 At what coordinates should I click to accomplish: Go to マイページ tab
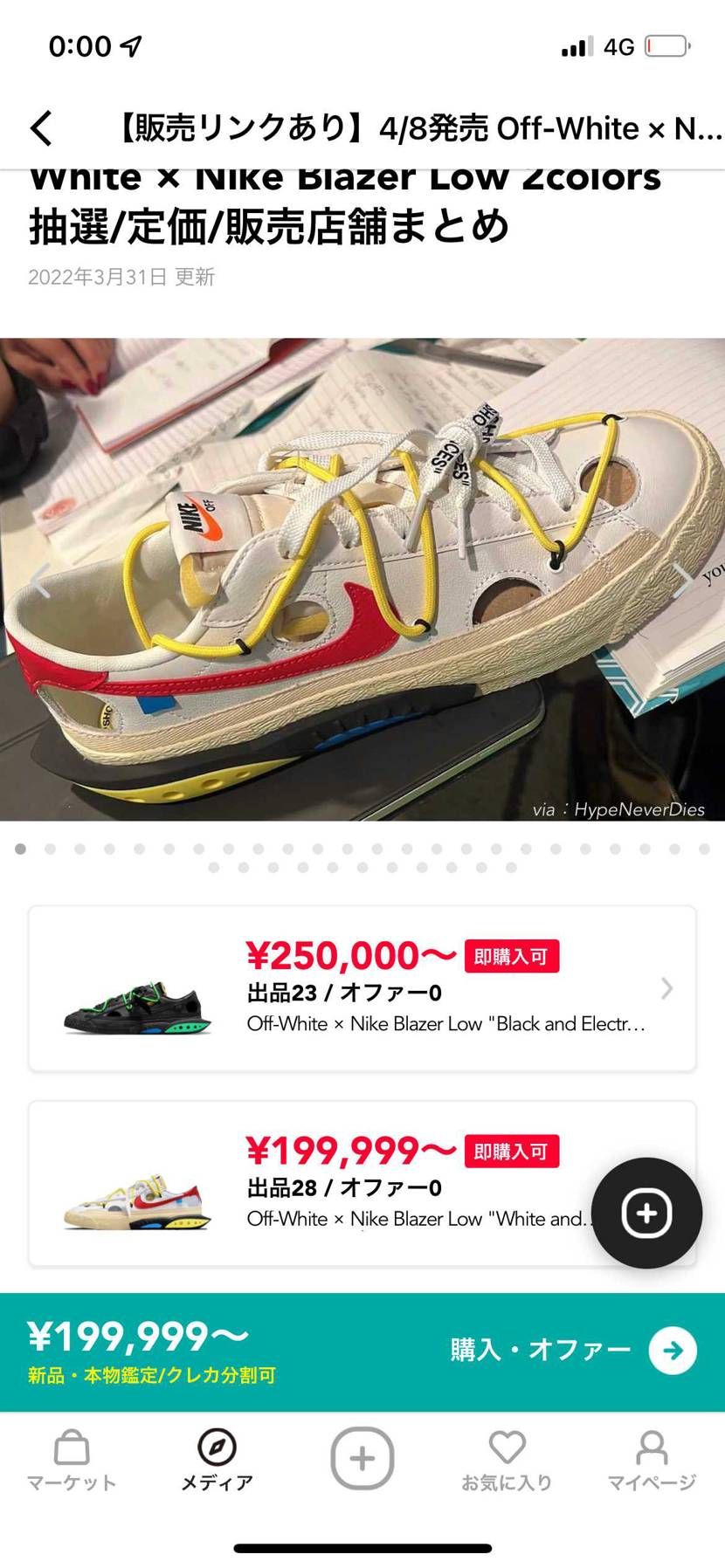652,1460
